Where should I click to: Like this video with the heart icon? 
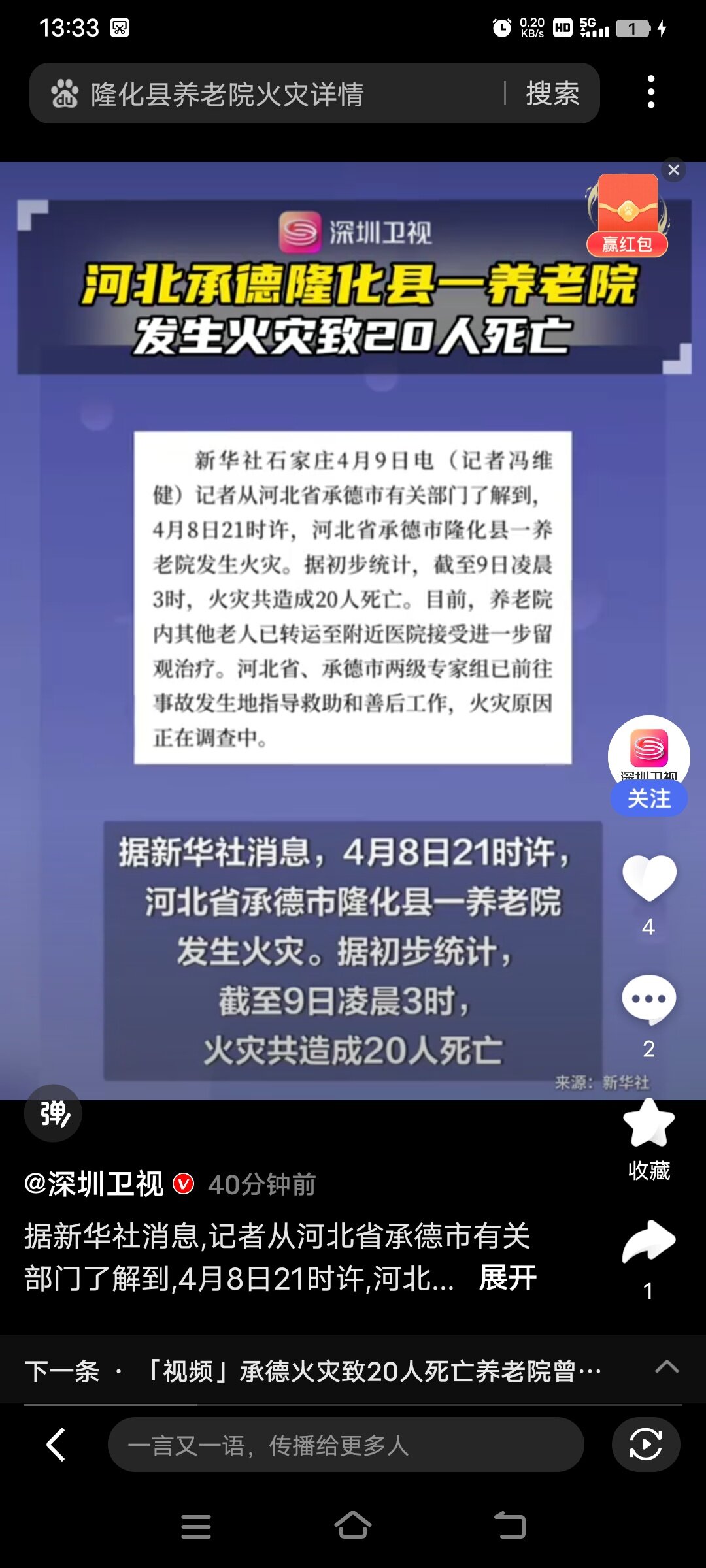coord(648,877)
